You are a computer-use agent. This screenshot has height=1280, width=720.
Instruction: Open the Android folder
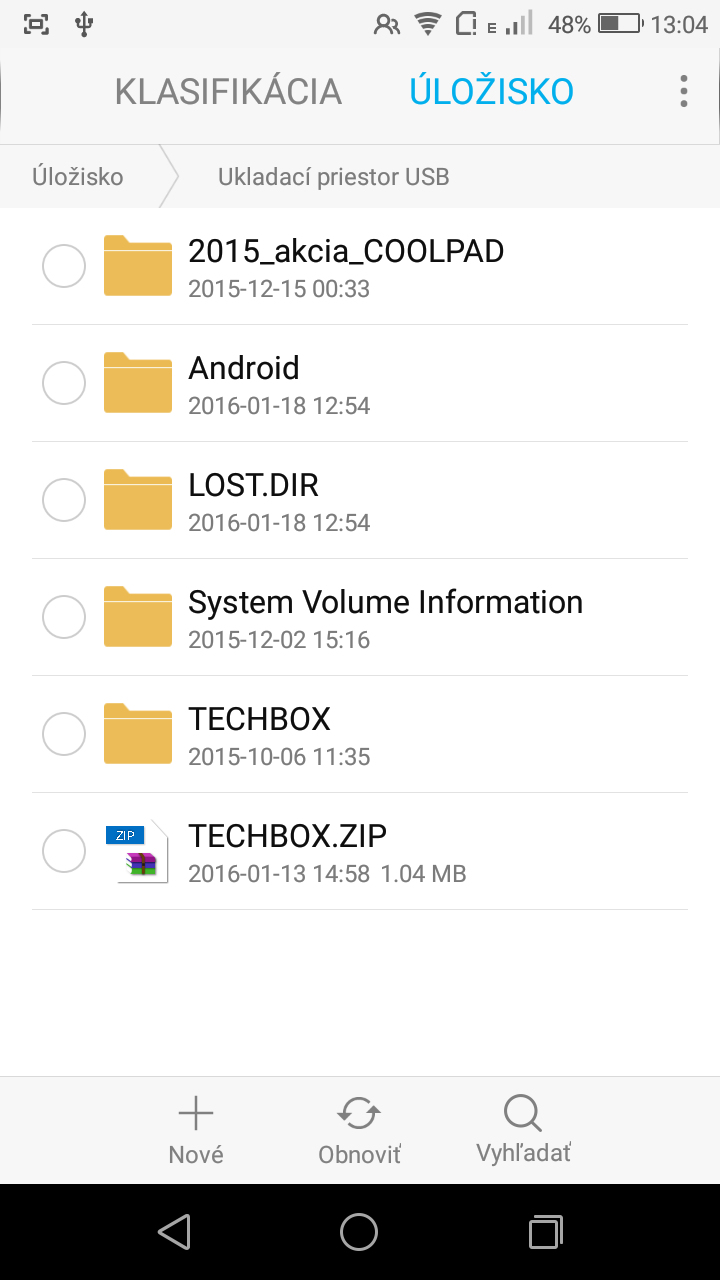[x=360, y=384]
